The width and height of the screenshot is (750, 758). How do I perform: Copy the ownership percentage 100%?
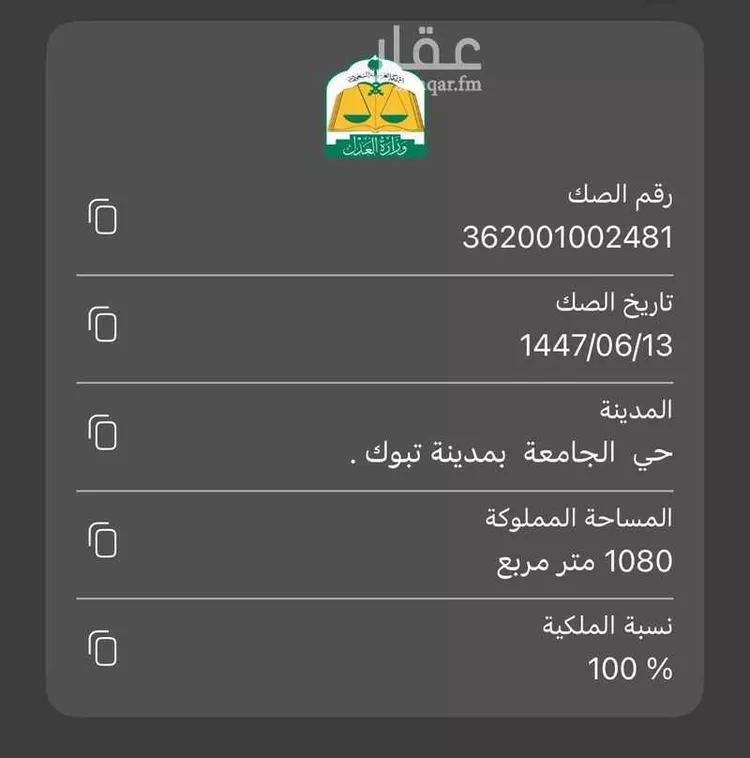click(x=104, y=650)
